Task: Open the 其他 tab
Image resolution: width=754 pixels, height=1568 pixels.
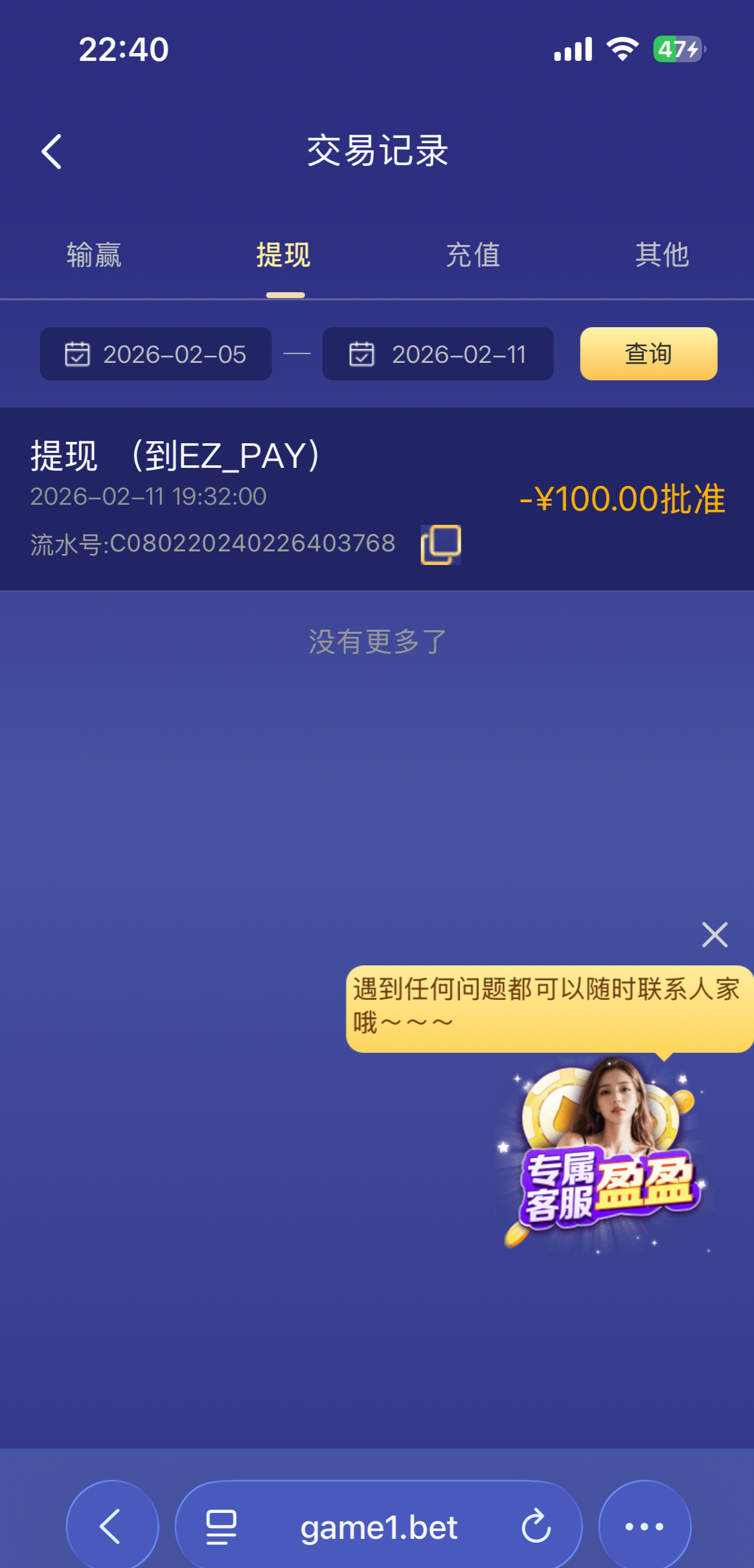Action: click(661, 255)
